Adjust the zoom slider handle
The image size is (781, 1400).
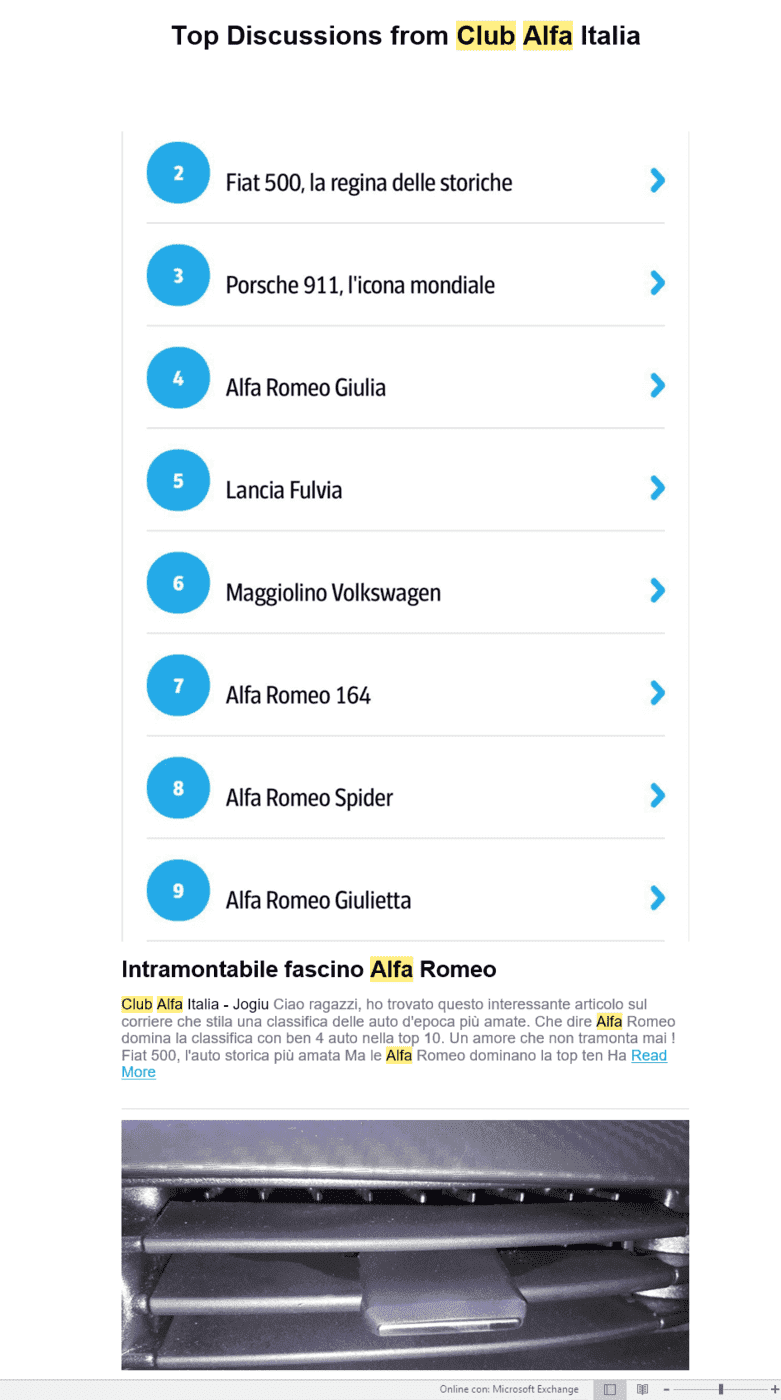pyautogui.click(x=721, y=1389)
